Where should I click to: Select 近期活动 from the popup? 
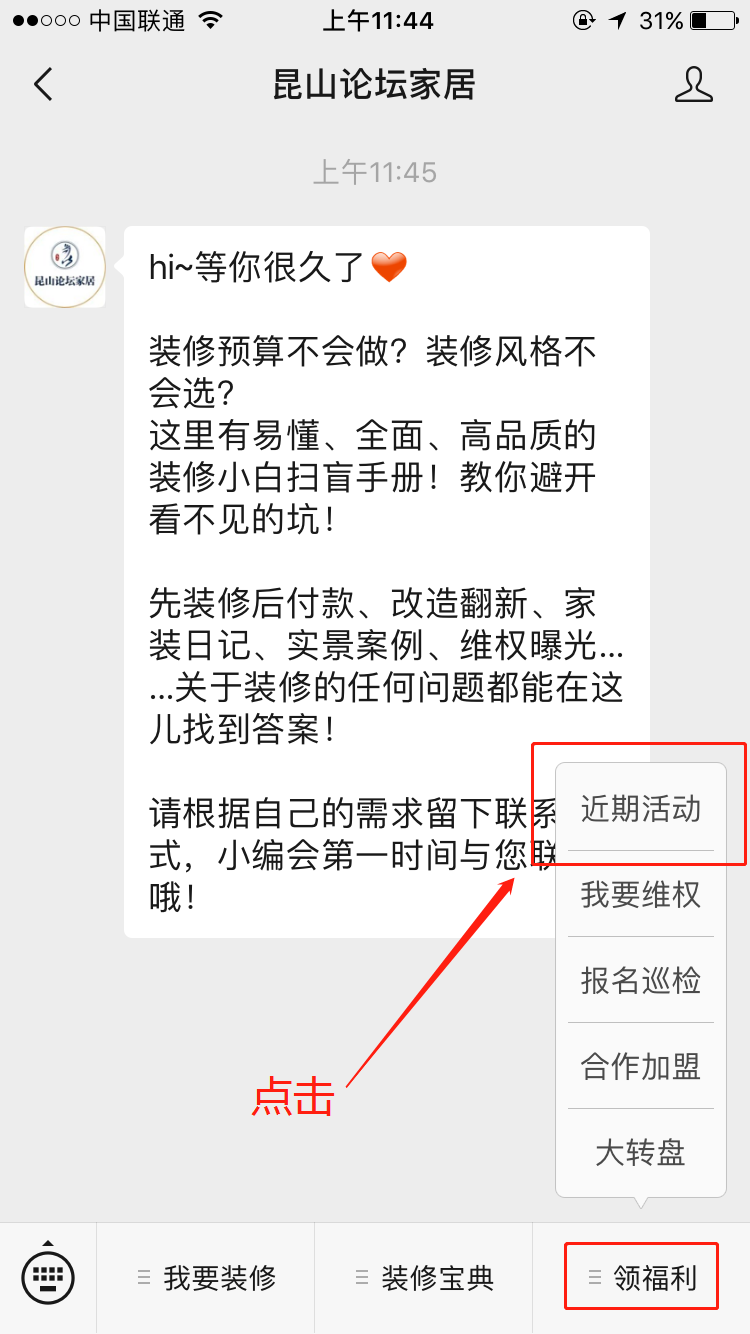coord(641,809)
